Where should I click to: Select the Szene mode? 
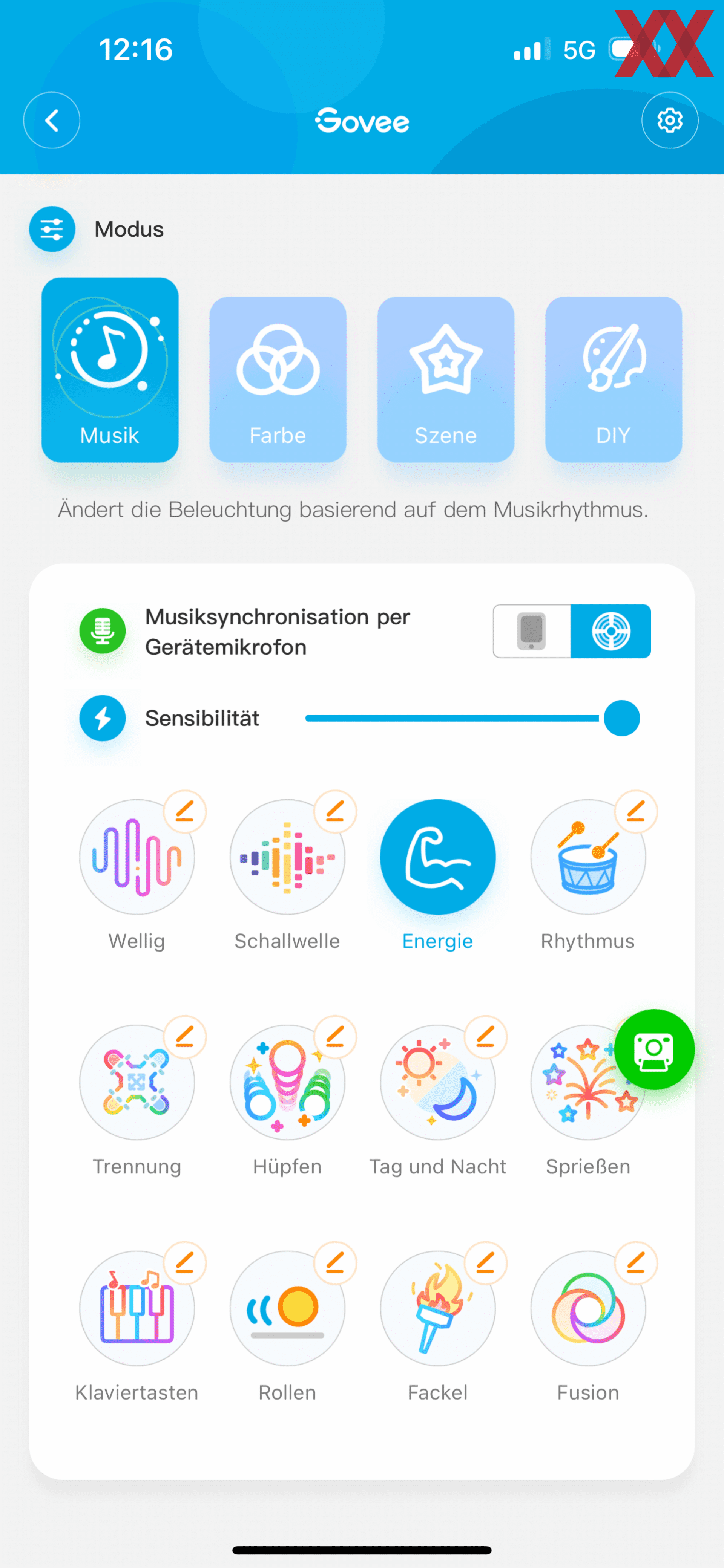[446, 379]
